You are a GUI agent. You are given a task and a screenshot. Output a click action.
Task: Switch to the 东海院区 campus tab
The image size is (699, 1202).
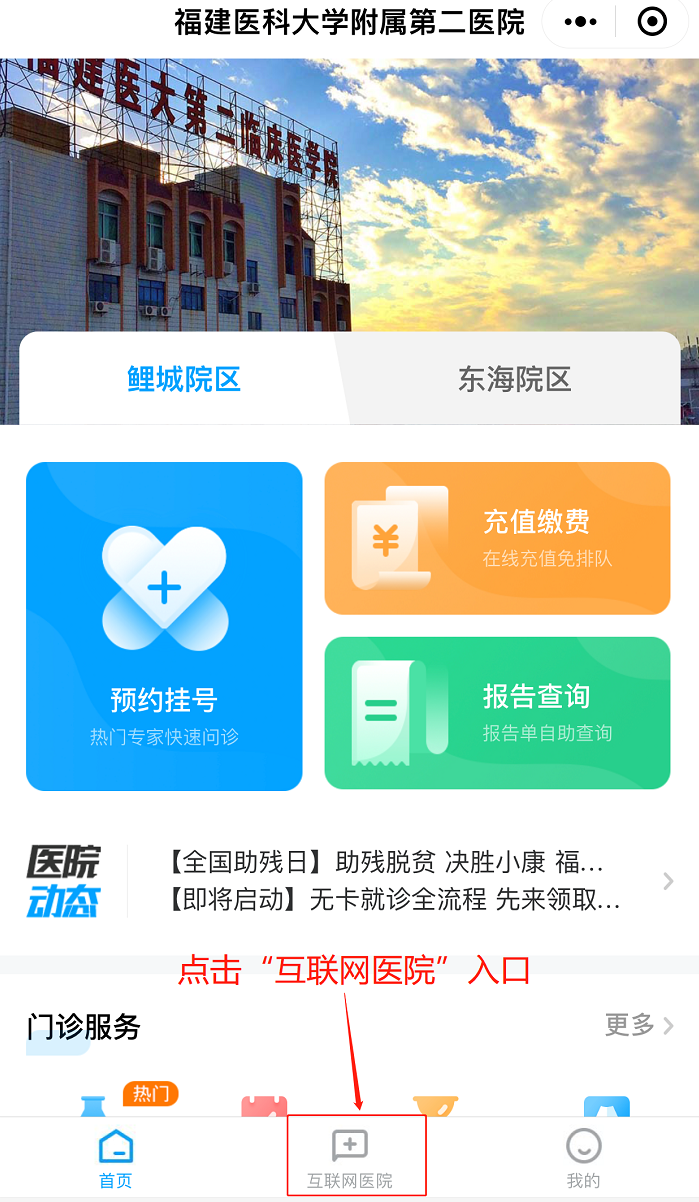514,380
